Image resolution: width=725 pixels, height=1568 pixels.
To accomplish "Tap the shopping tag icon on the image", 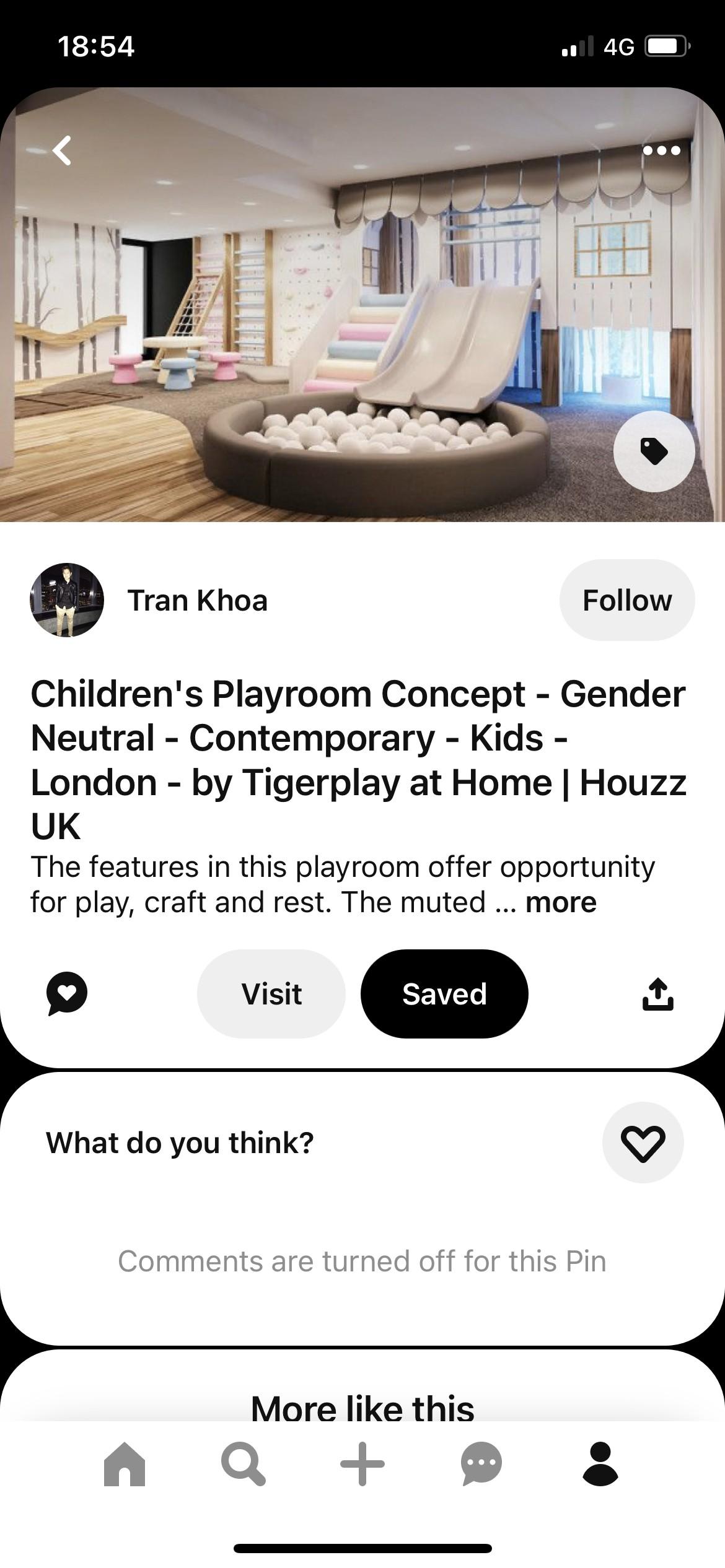I will (654, 451).
